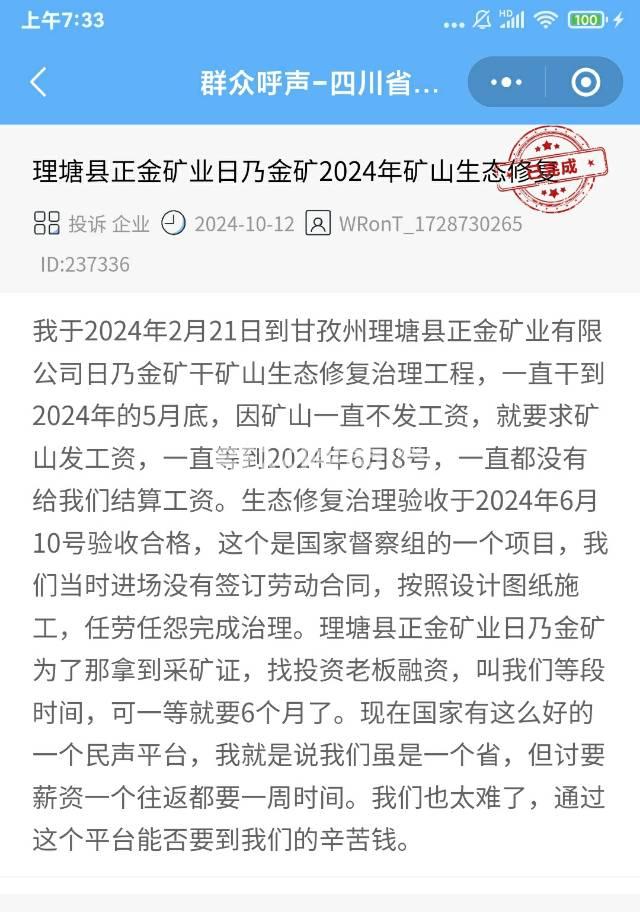Open the mini program's more options menu
Viewport: 640px width, 912px height.
507,82
